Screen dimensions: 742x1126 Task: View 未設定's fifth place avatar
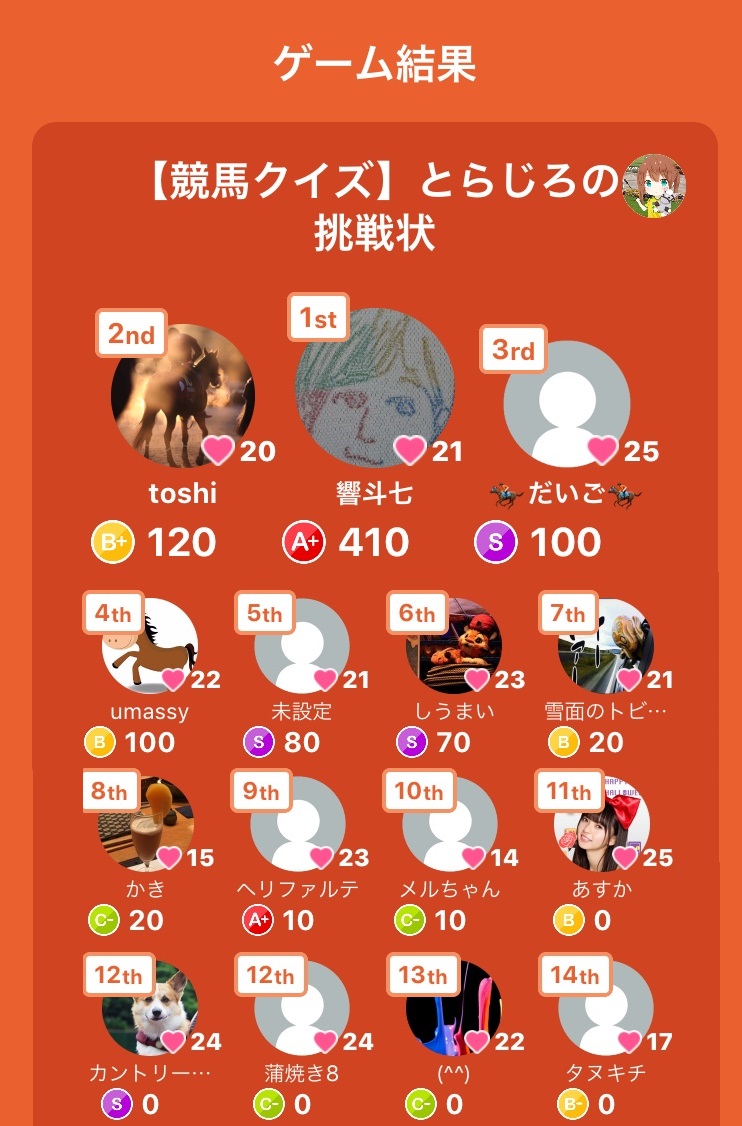tap(302, 647)
